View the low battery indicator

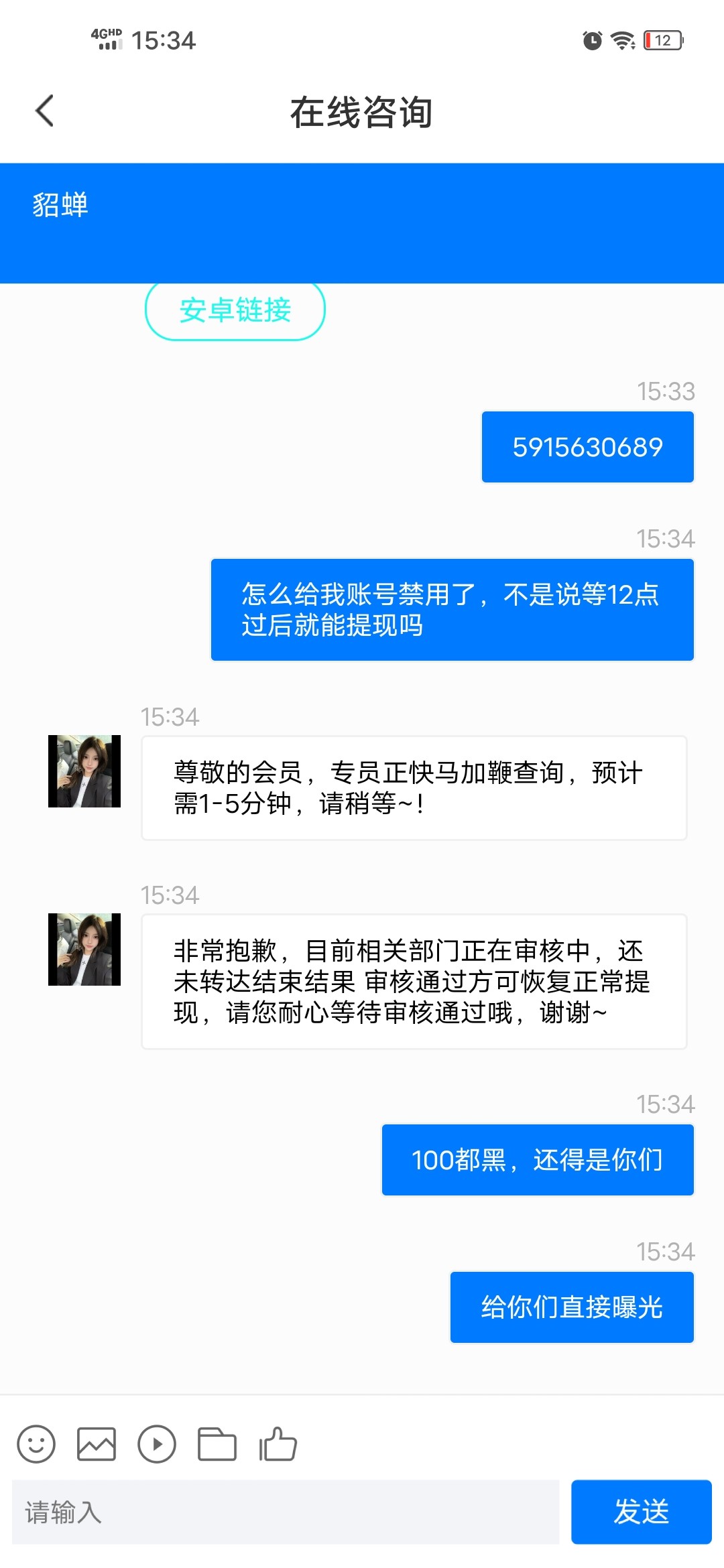[x=662, y=40]
